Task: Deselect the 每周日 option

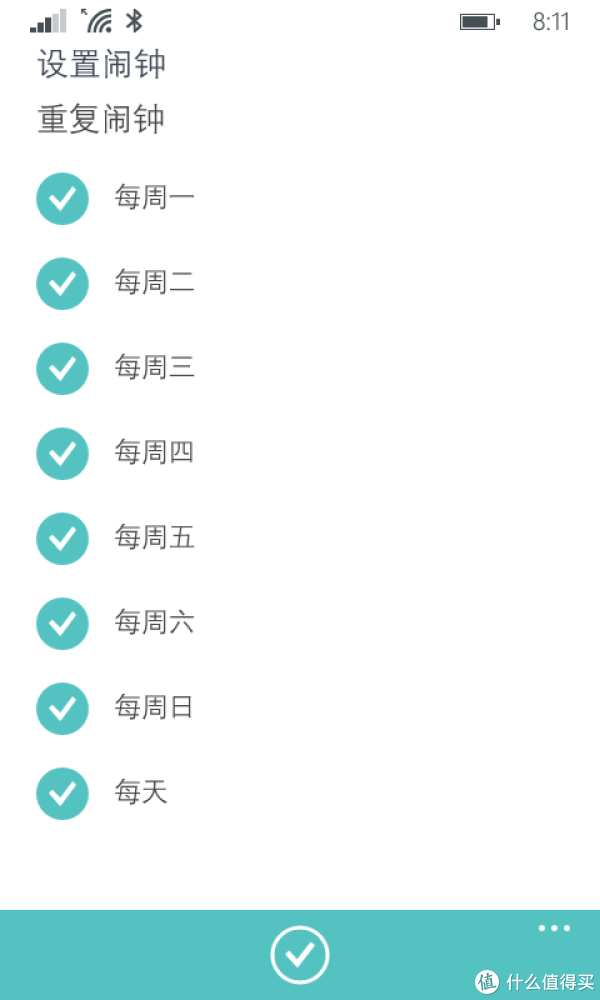Action: [x=62, y=709]
